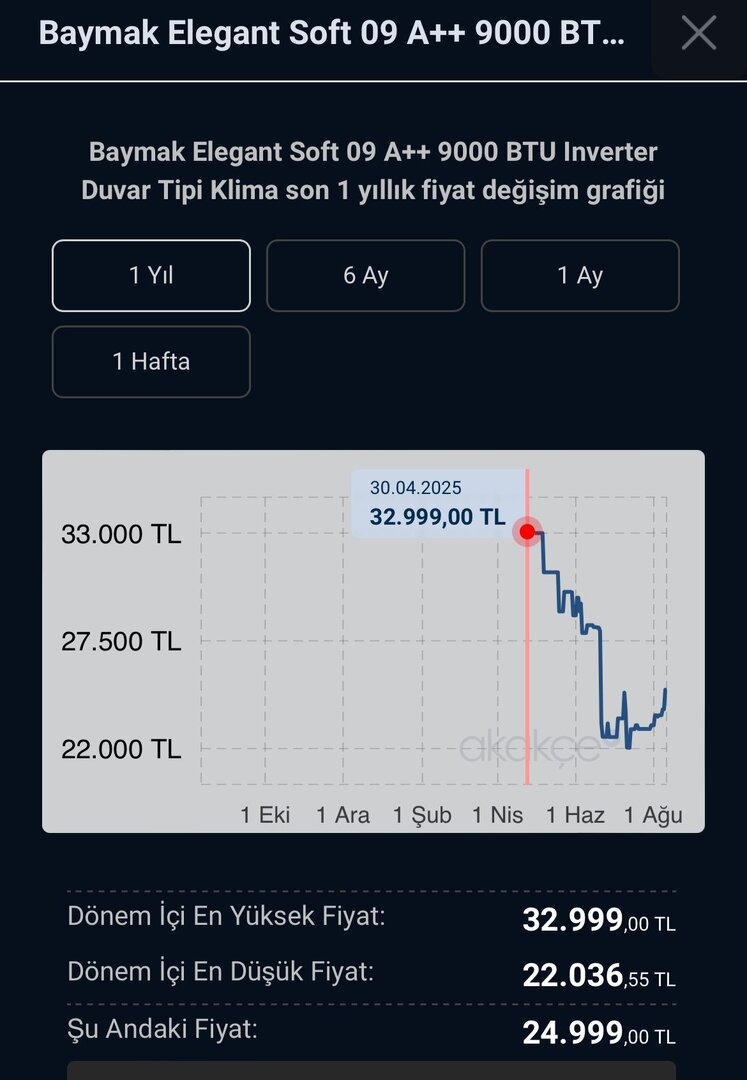Select the 1 Yıl time range

[151, 276]
